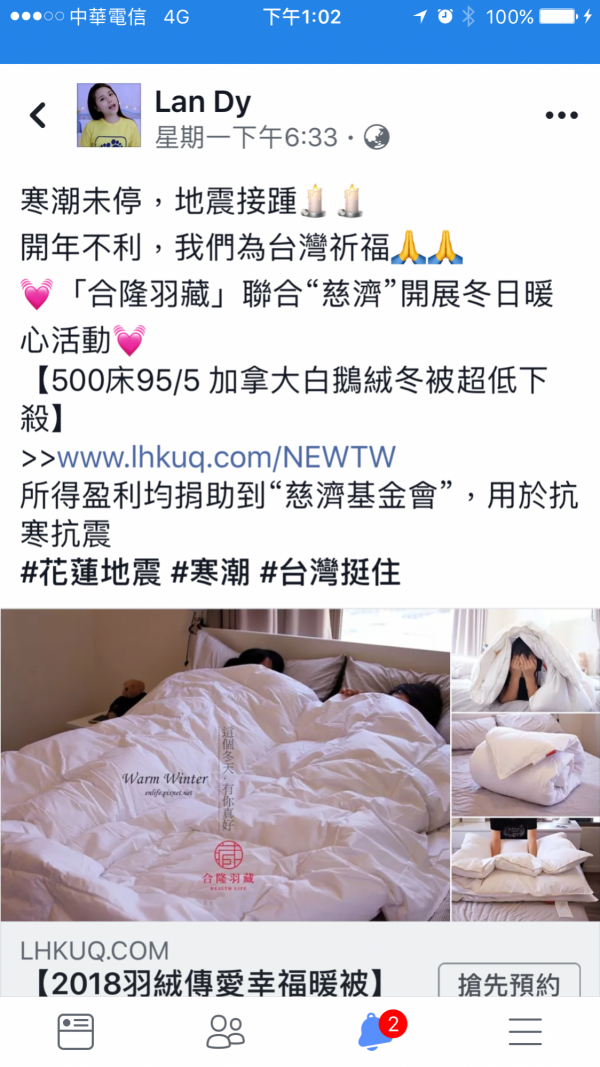
Task: Tap the #寒潮 hashtag
Action: [210, 573]
